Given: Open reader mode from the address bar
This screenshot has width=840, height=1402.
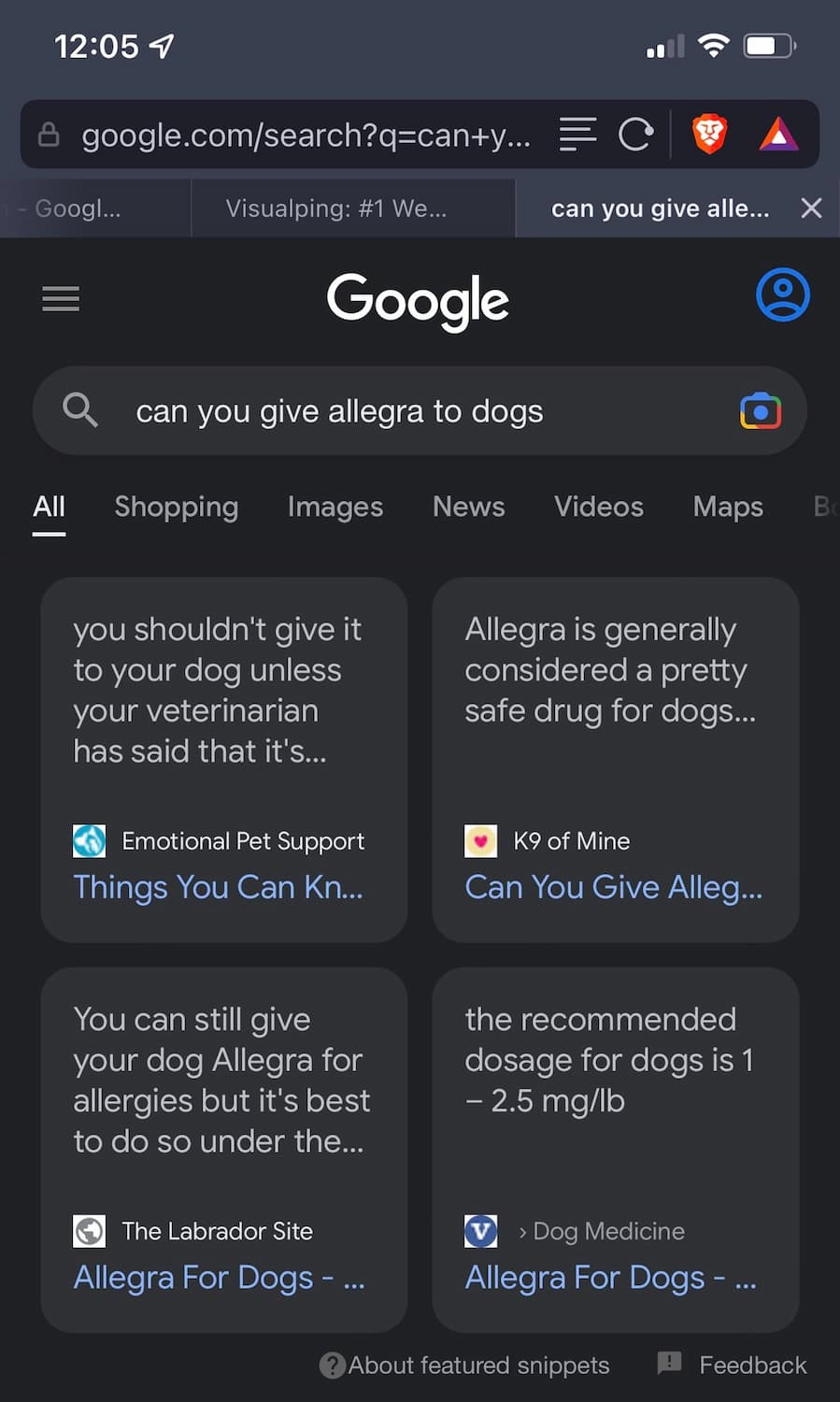Looking at the screenshot, I should pos(577,135).
